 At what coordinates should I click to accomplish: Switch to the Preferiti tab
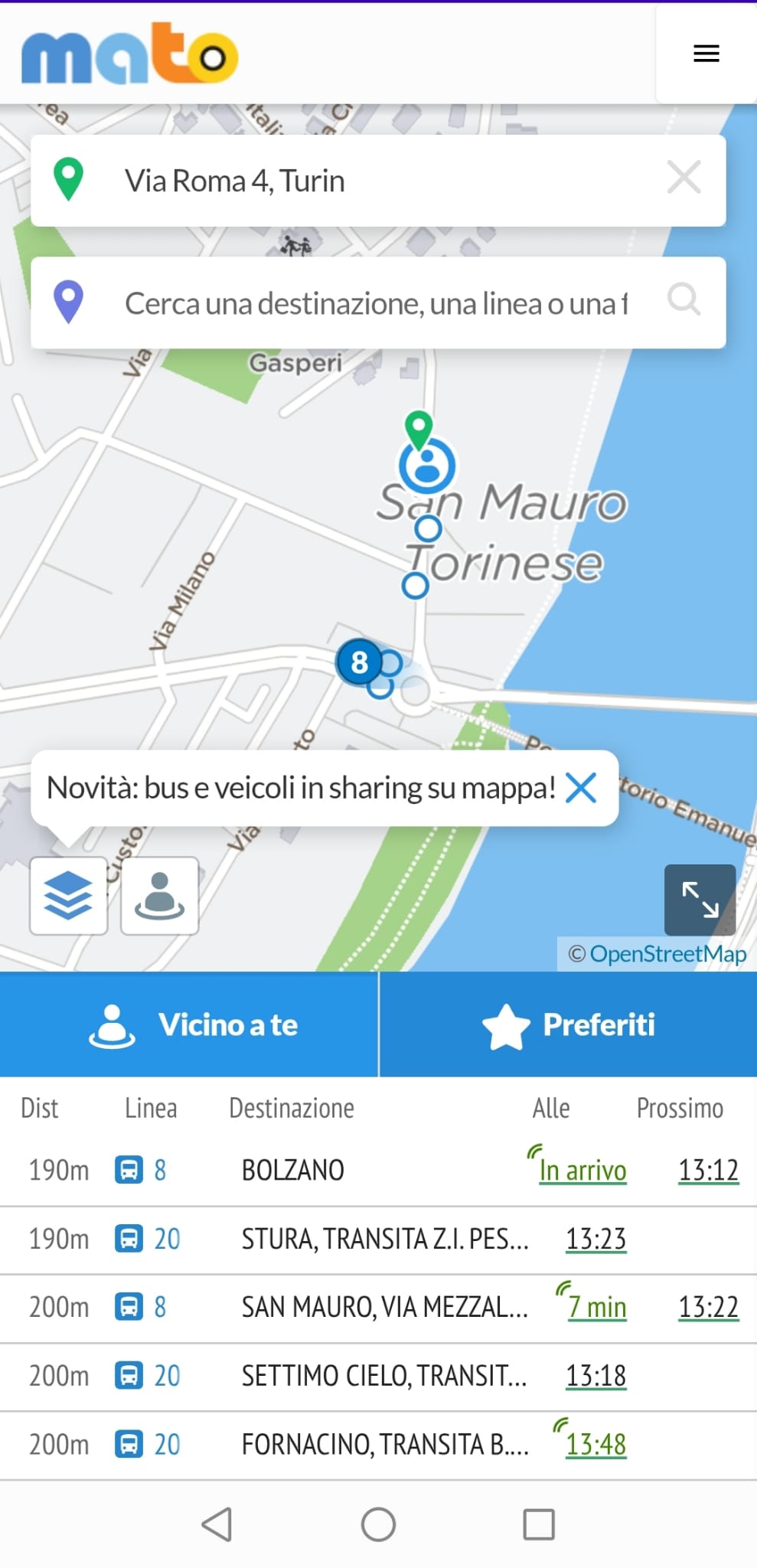point(568,1024)
